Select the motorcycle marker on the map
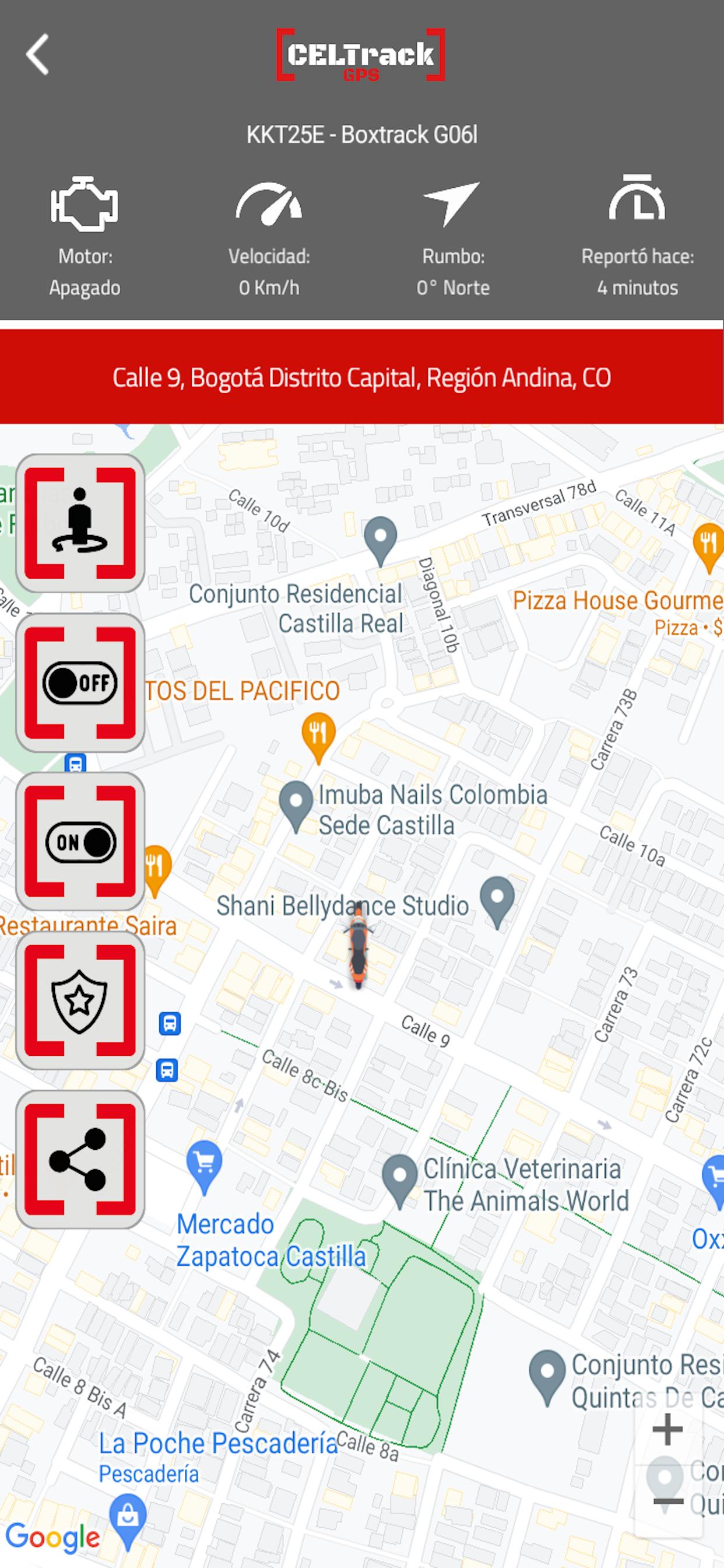This screenshot has width=724, height=1568. pyautogui.click(x=359, y=946)
